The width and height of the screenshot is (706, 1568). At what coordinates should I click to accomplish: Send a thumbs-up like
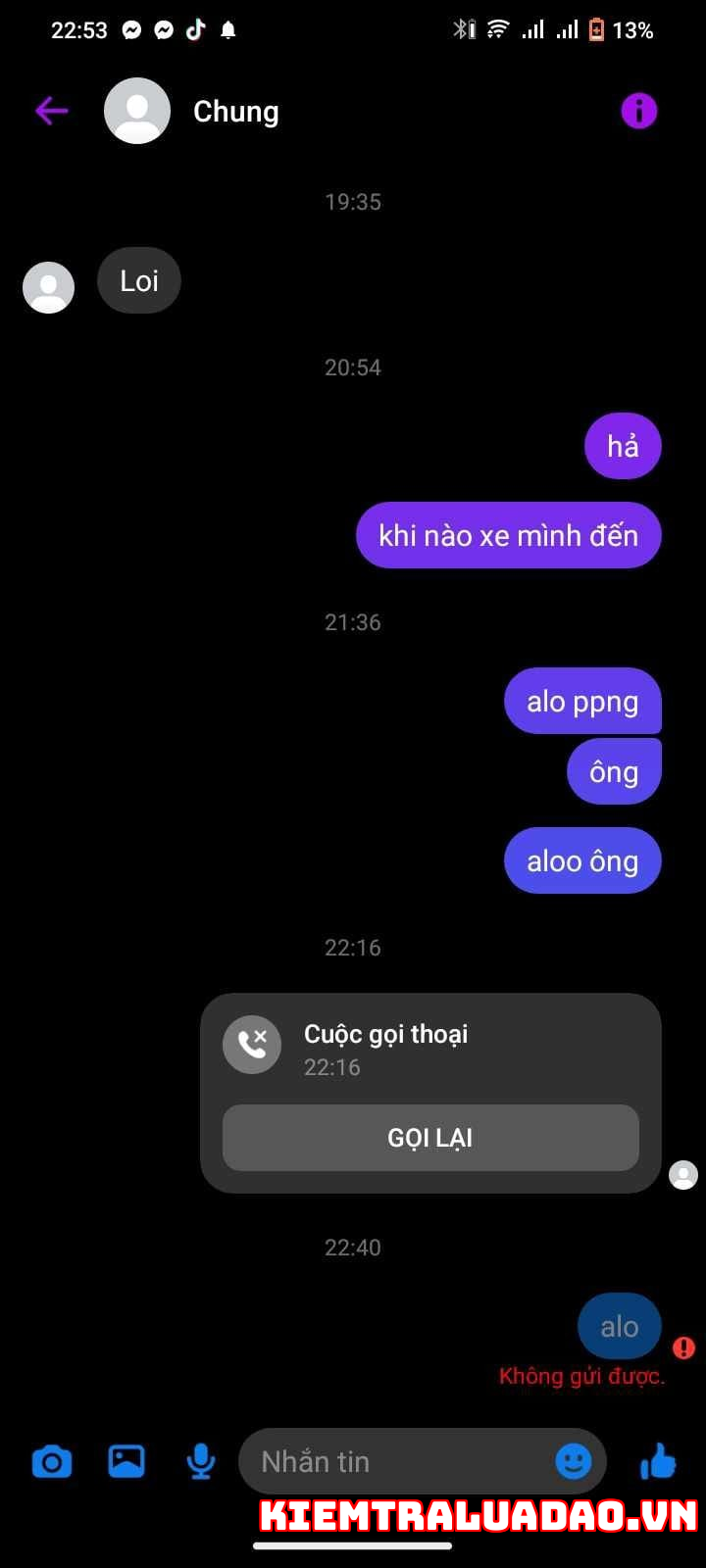[658, 1462]
